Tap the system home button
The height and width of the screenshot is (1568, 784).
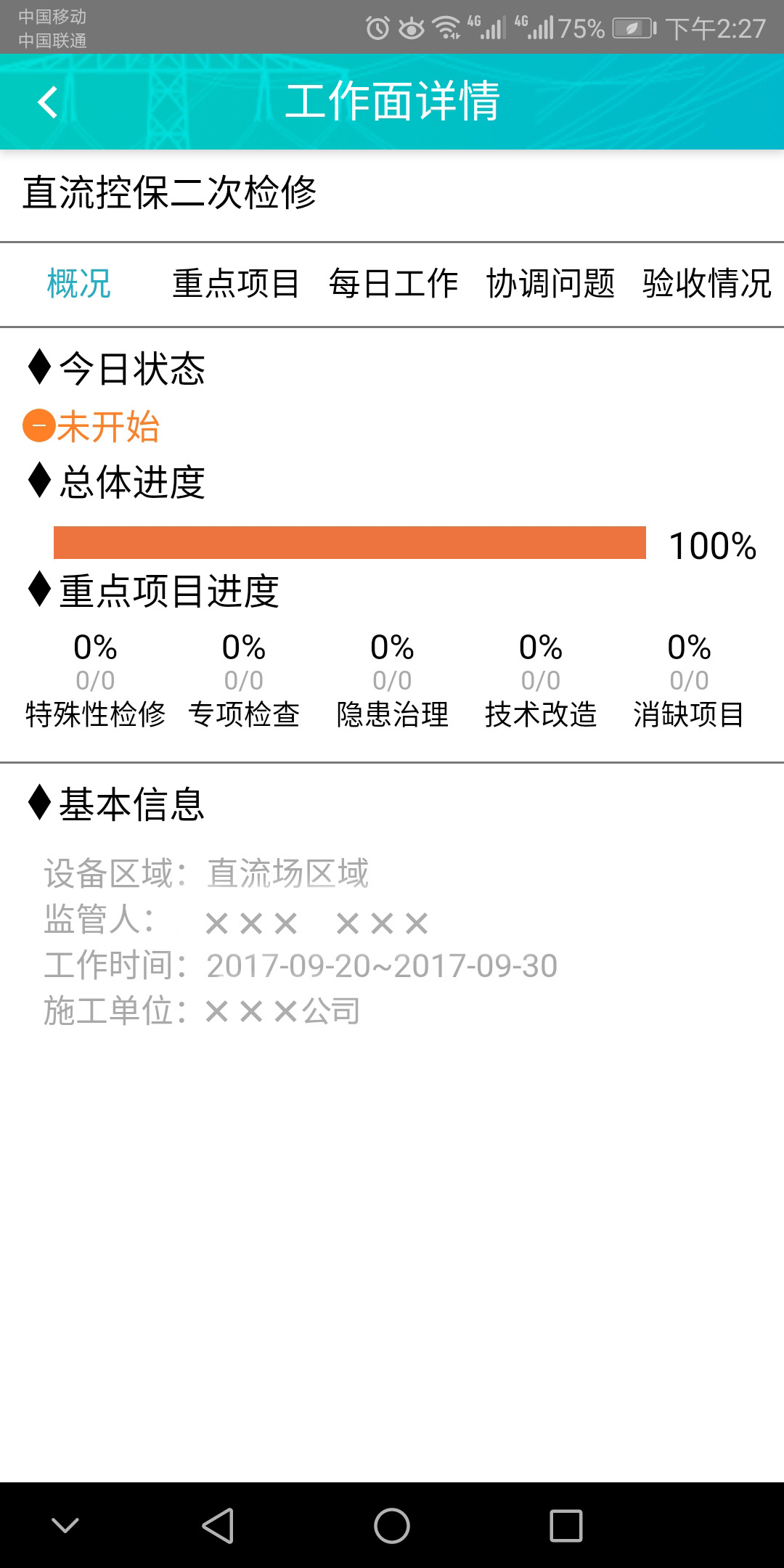click(392, 1525)
